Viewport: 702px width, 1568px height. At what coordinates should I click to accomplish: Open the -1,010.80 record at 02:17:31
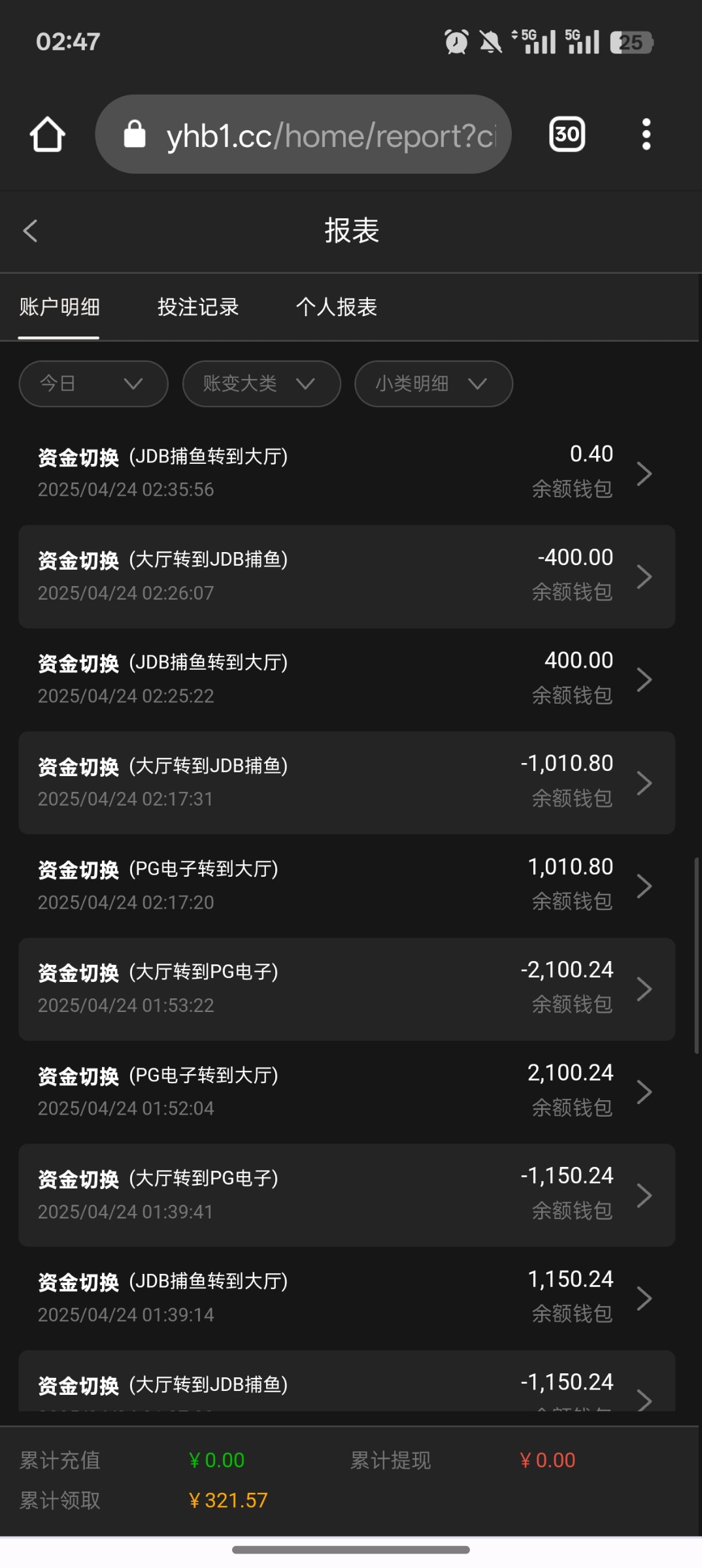(x=347, y=783)
